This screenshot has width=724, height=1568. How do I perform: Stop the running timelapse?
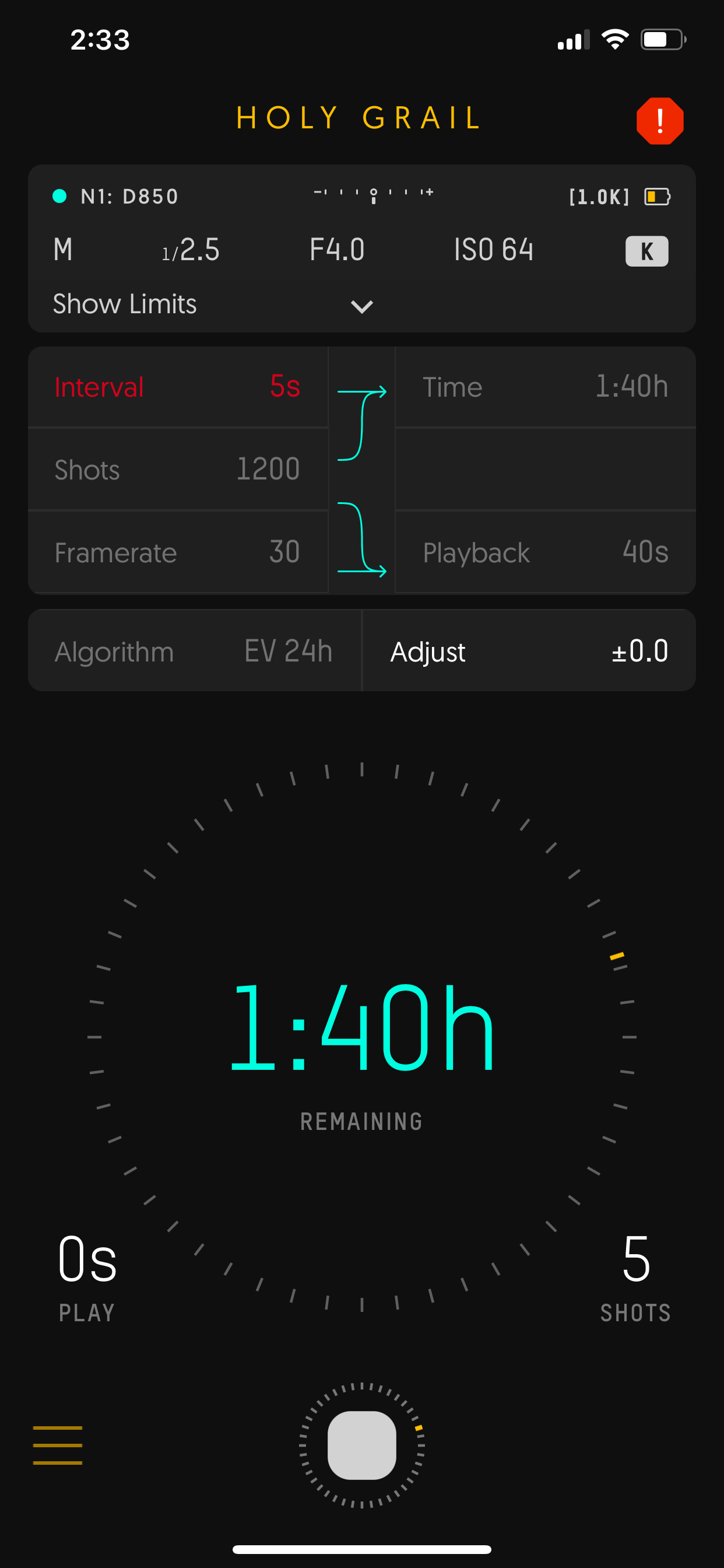[361, 1444]
